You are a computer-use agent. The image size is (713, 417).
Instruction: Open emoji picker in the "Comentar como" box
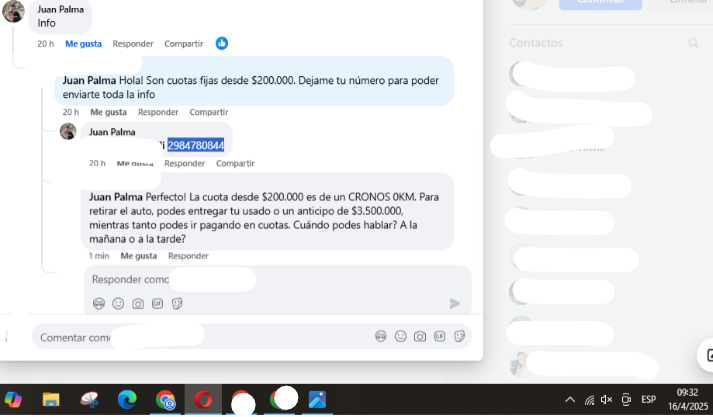click(400, 337)
